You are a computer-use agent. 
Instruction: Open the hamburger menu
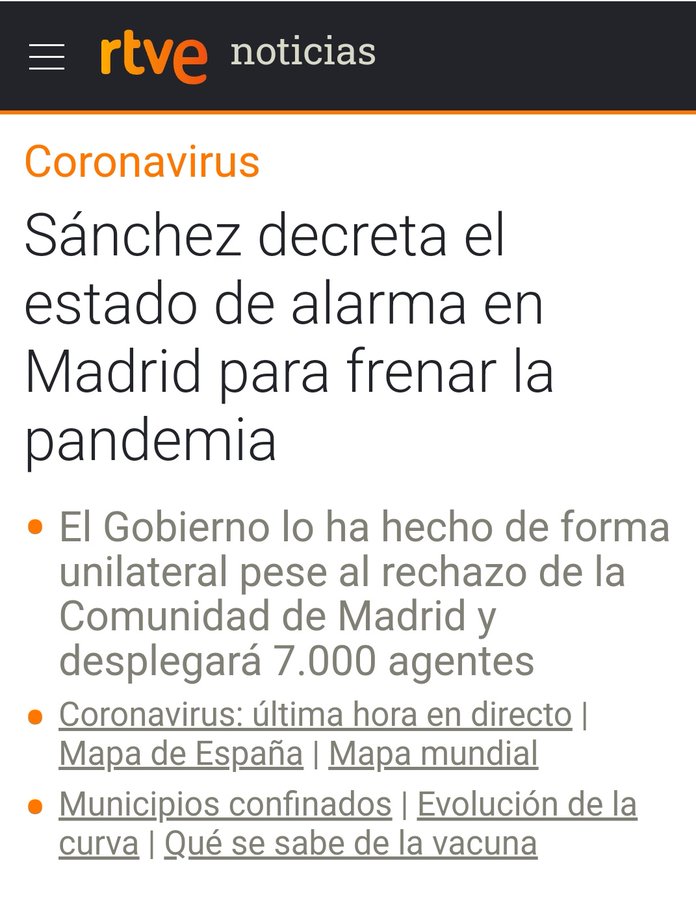(46, 57)
